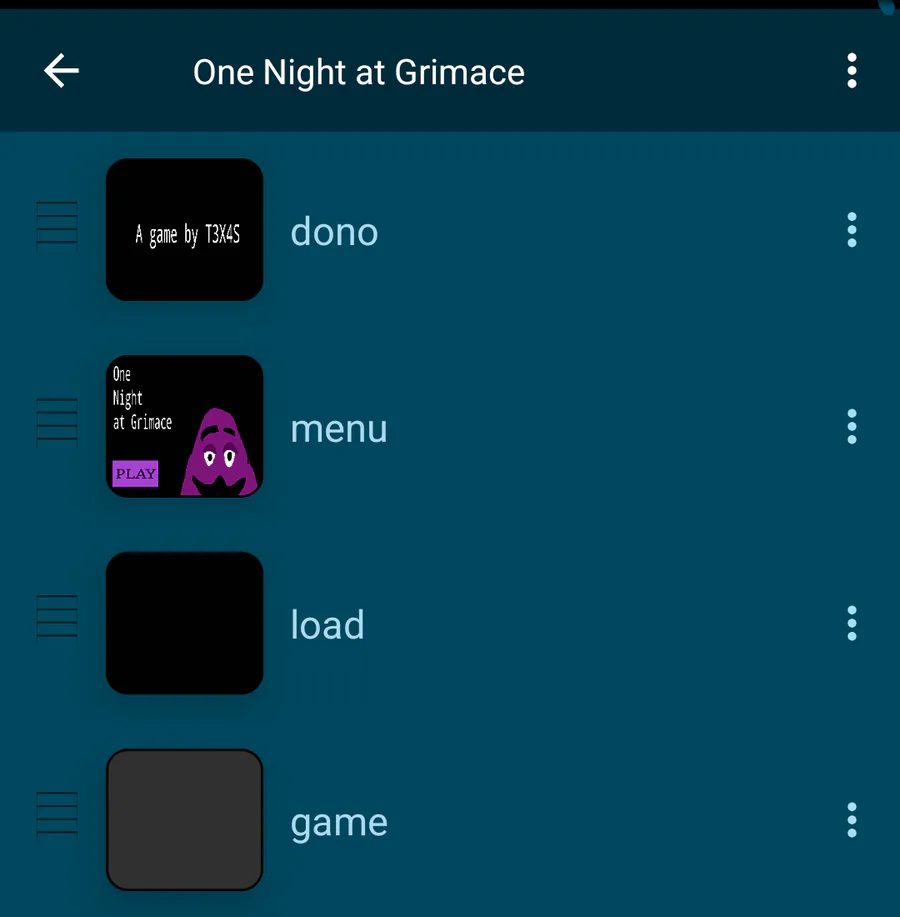This screenshot has width=900, height=917.
Task: Open the dono scene
Action: [334, 232]
